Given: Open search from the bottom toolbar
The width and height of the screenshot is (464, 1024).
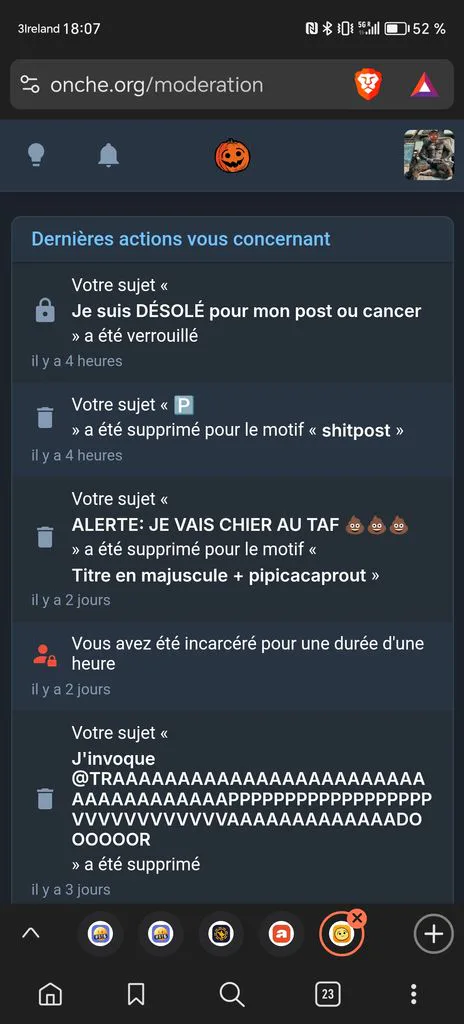Looking at the screenshot, I should 232,995.
